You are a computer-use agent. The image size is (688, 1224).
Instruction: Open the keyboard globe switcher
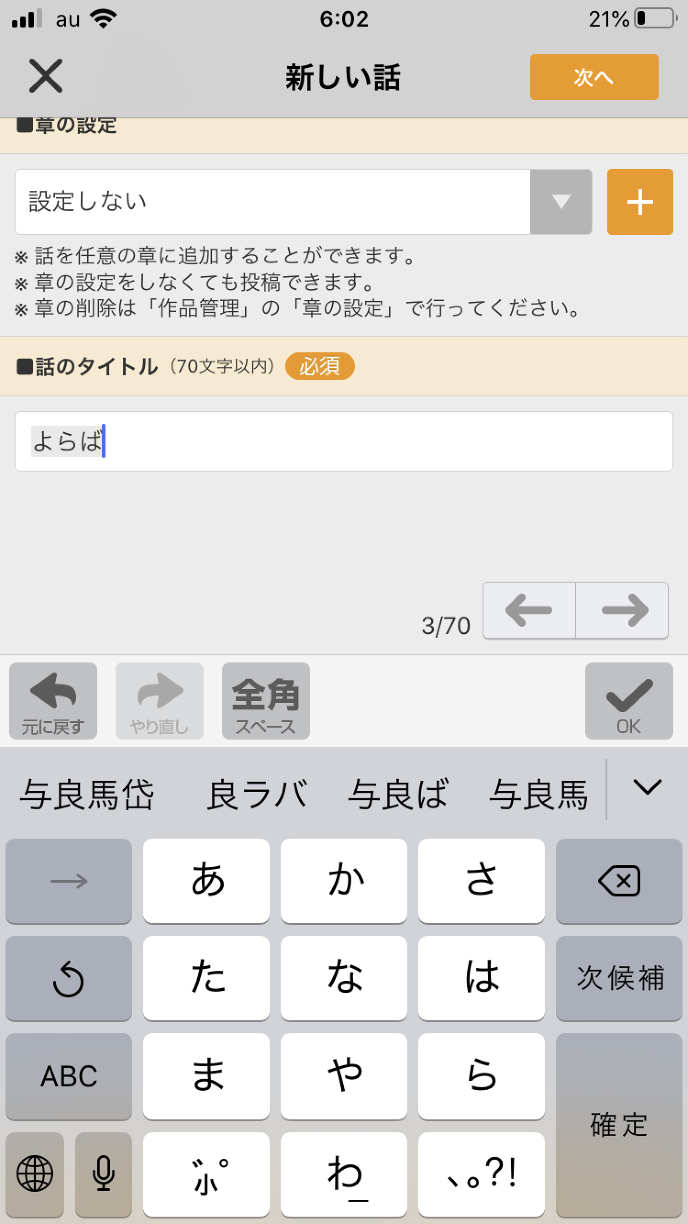(x=35, y=1173)
